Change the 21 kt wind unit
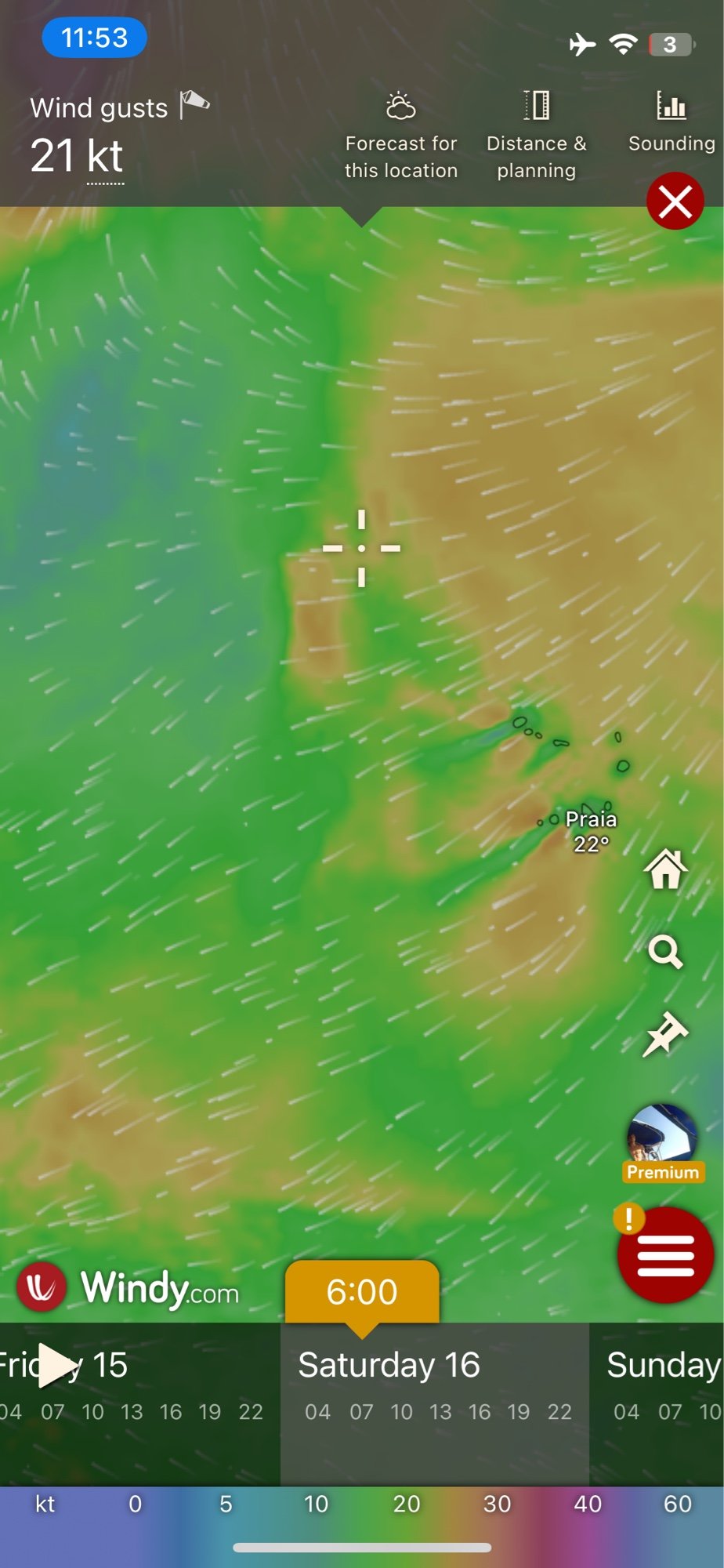 click(x=105, y=156)
